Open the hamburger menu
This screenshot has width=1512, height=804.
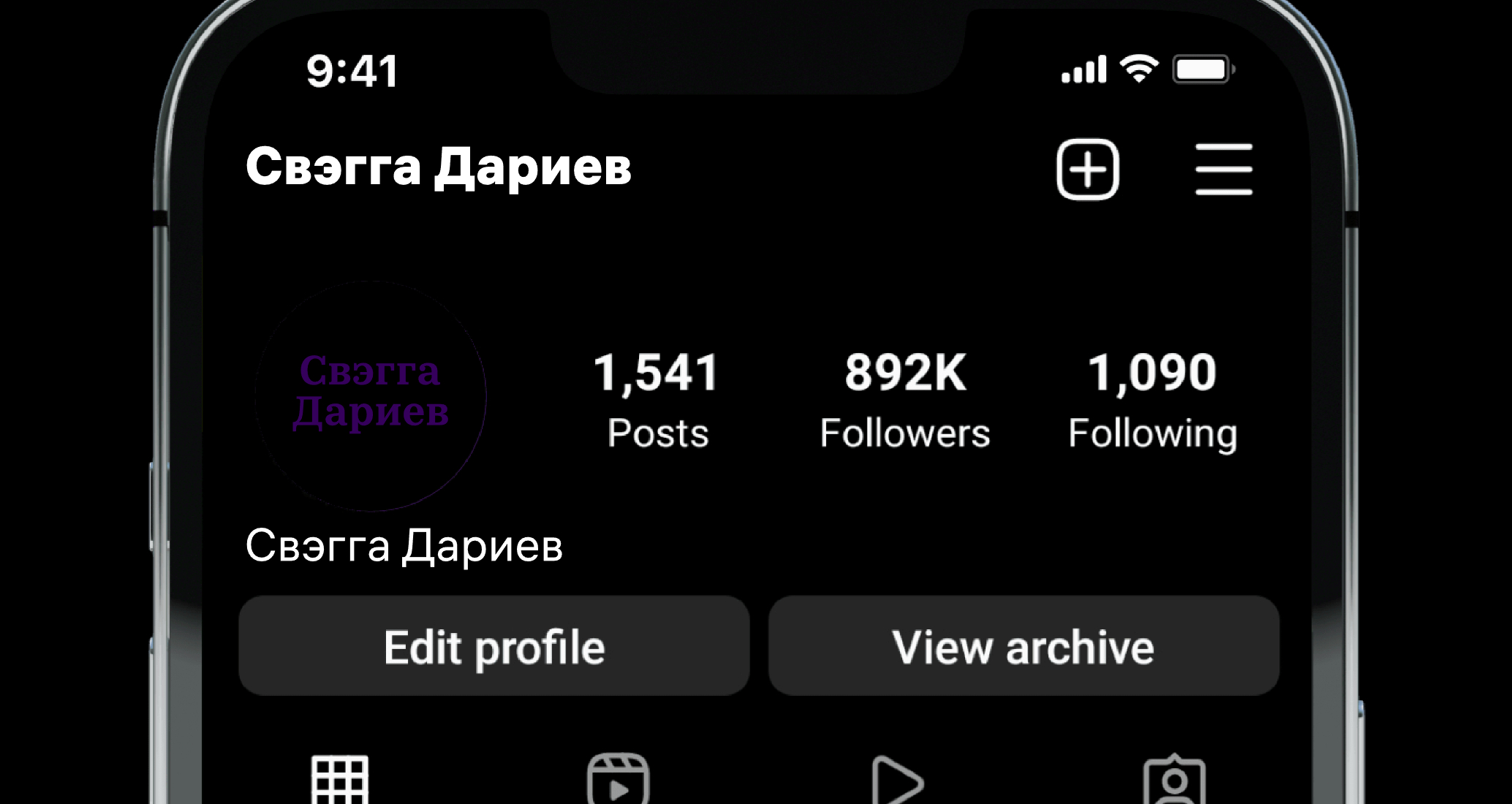coord(1223,170)
